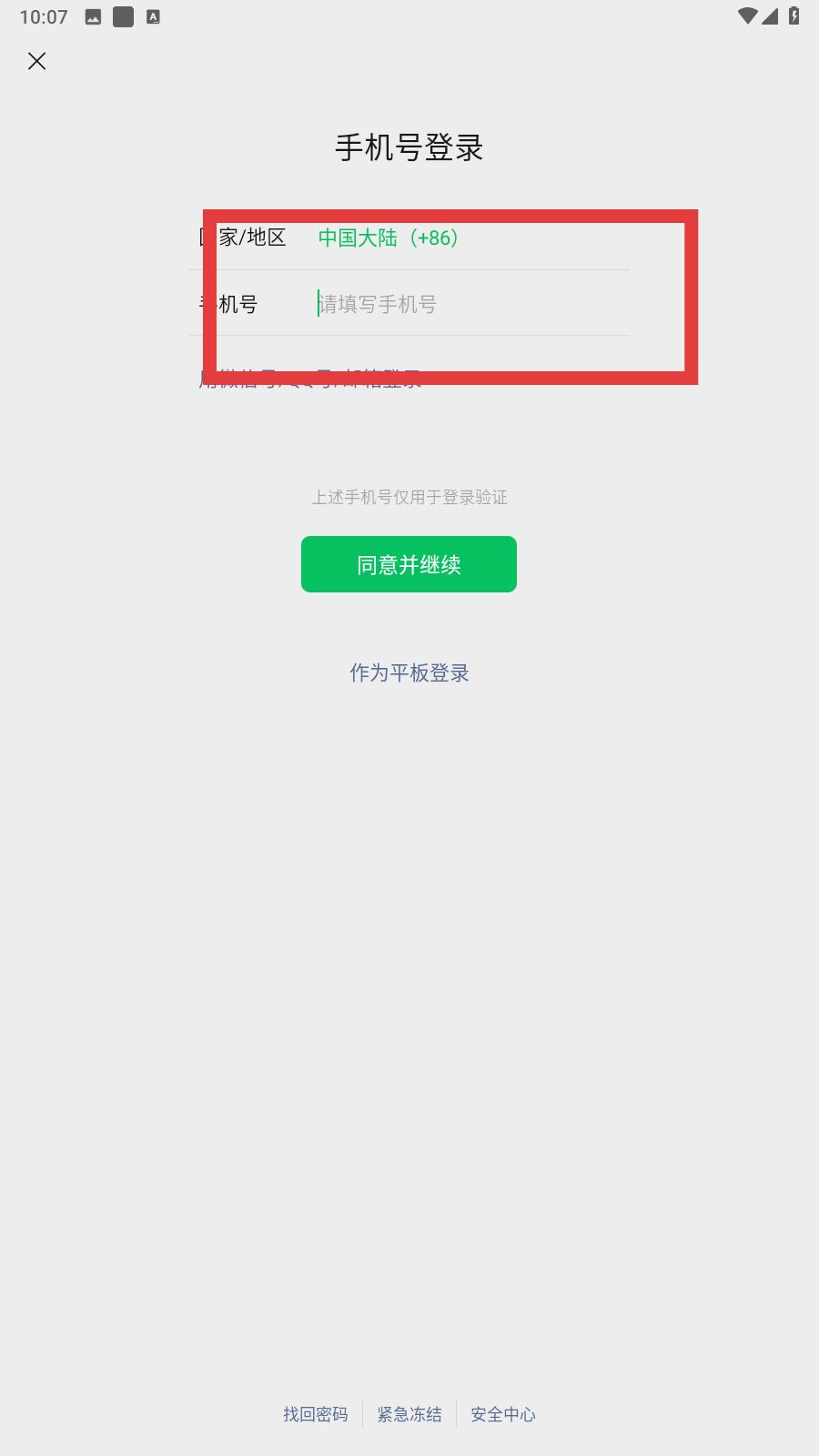Close the phone login screen
This screenshot has height=1456, width=819.
(36, 61)
